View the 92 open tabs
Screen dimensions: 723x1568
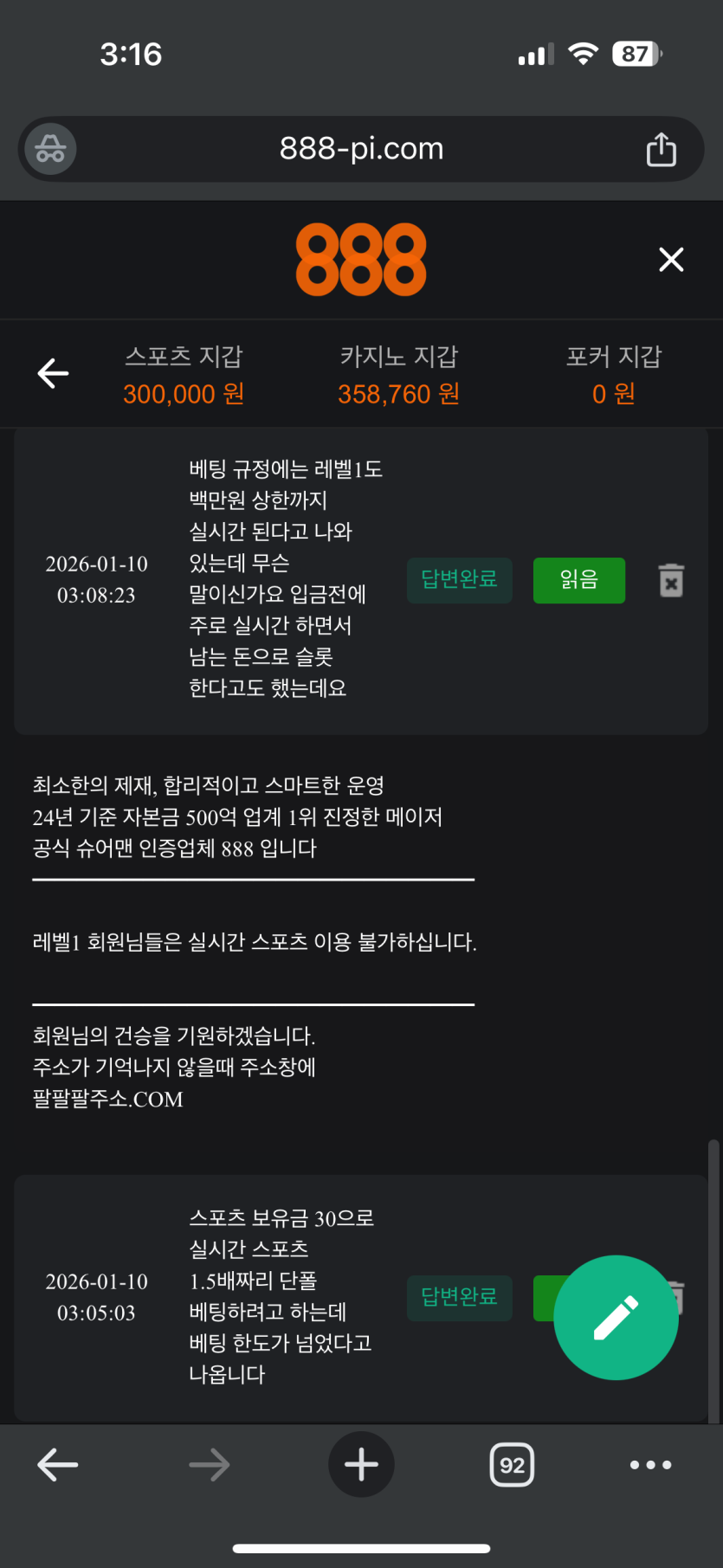[512, 1465]
